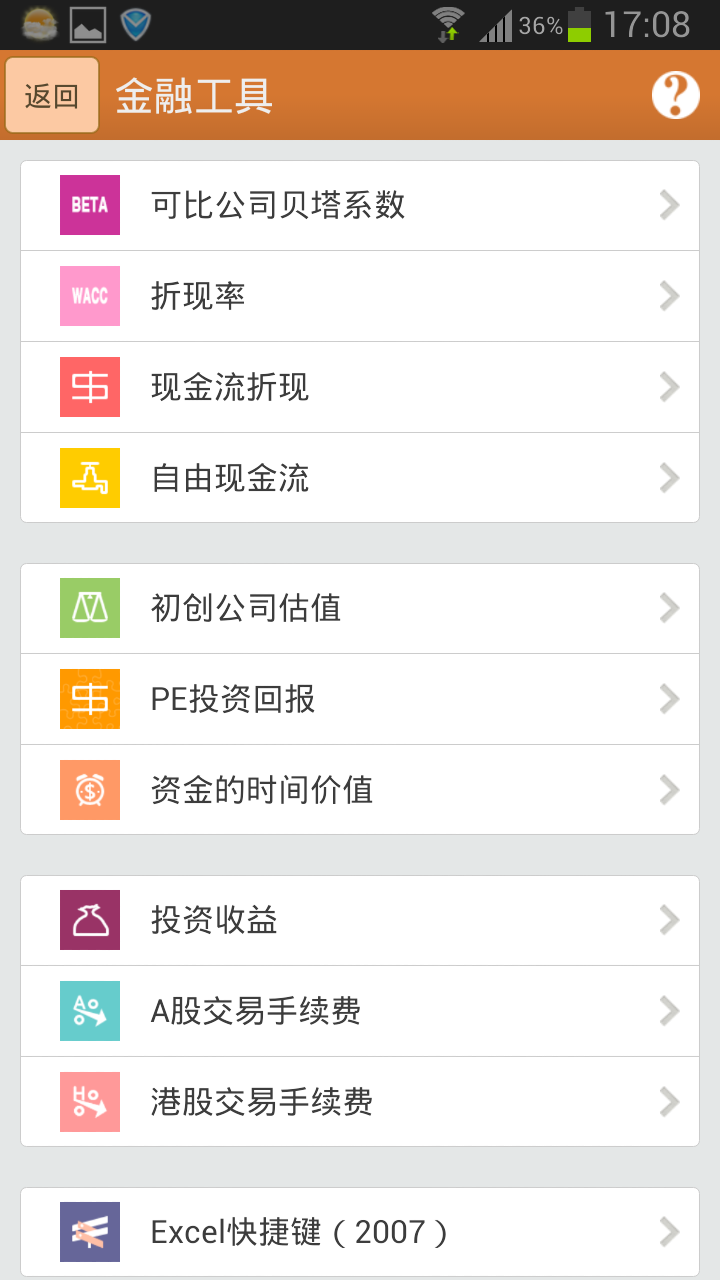Open 可比公司贝塔系数 tool
Viewport: 720px width, 1280px height.
pyautogui.click(x=360, y=205)
